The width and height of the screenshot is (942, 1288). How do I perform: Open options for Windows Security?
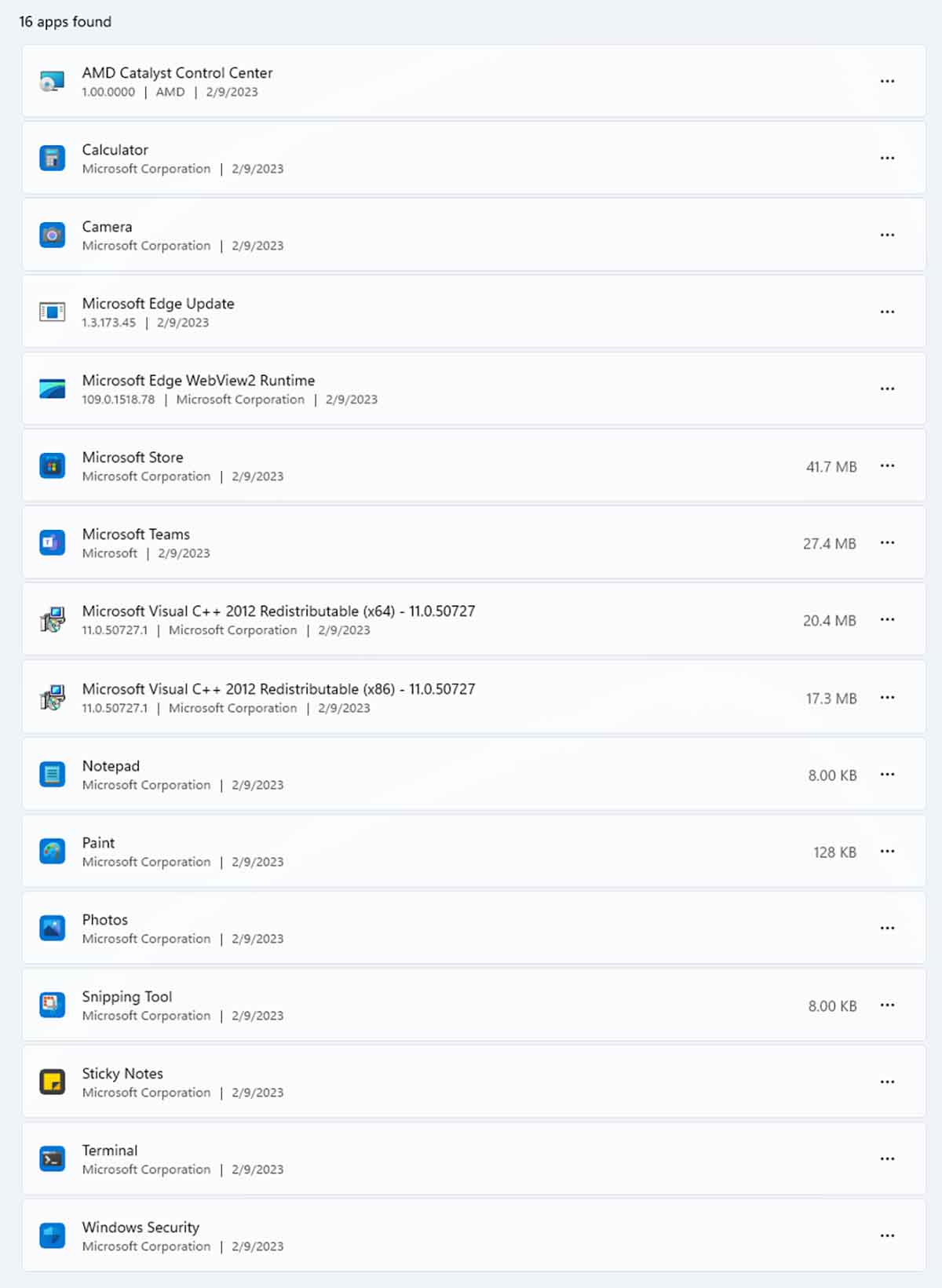[x=887, y=1236]
